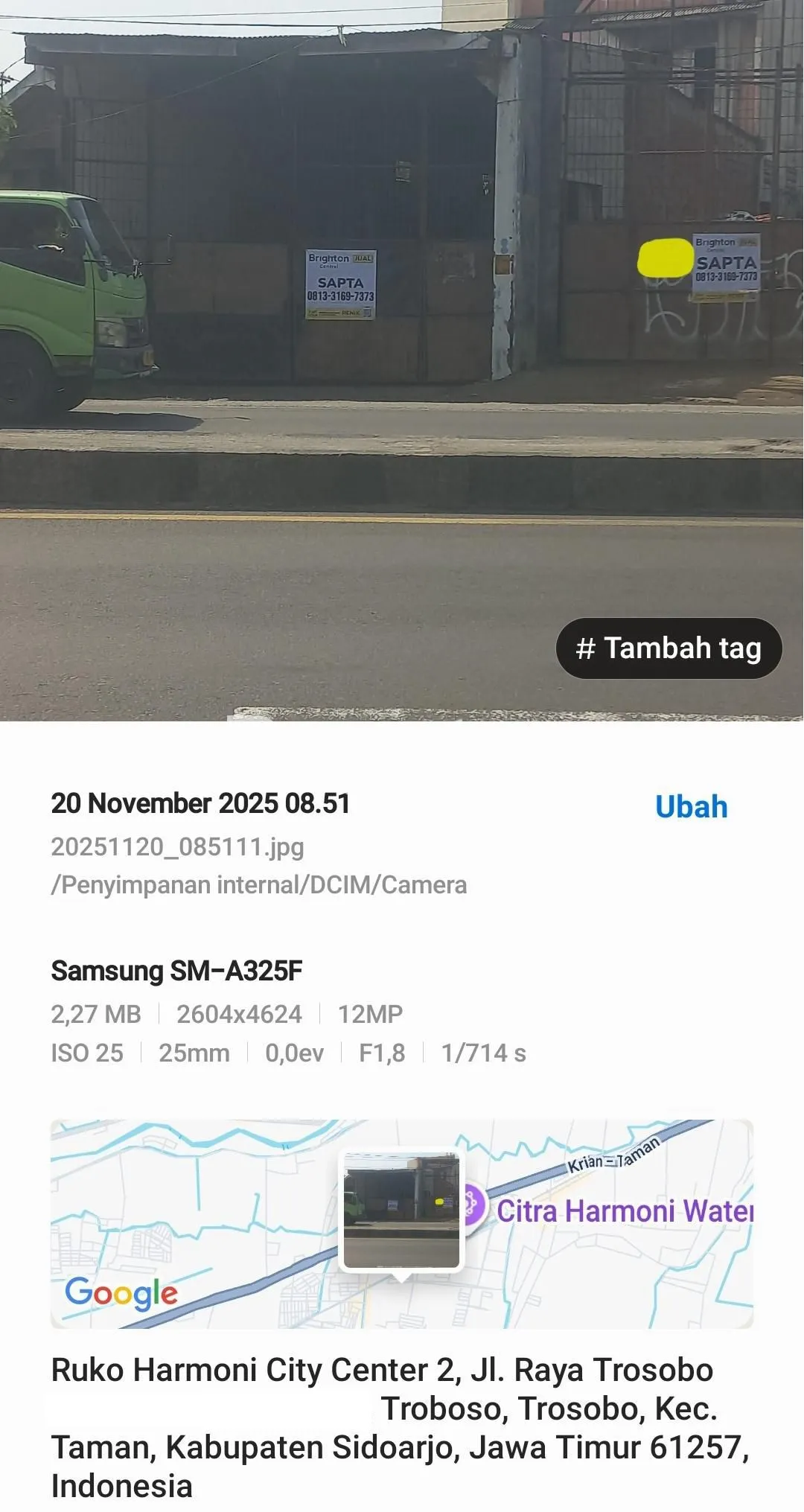The height and width of the screenshot is (1512, 804).
Task: Add a tag with Tambah tag
Action: pyautogui.click(x=669, y=648)
